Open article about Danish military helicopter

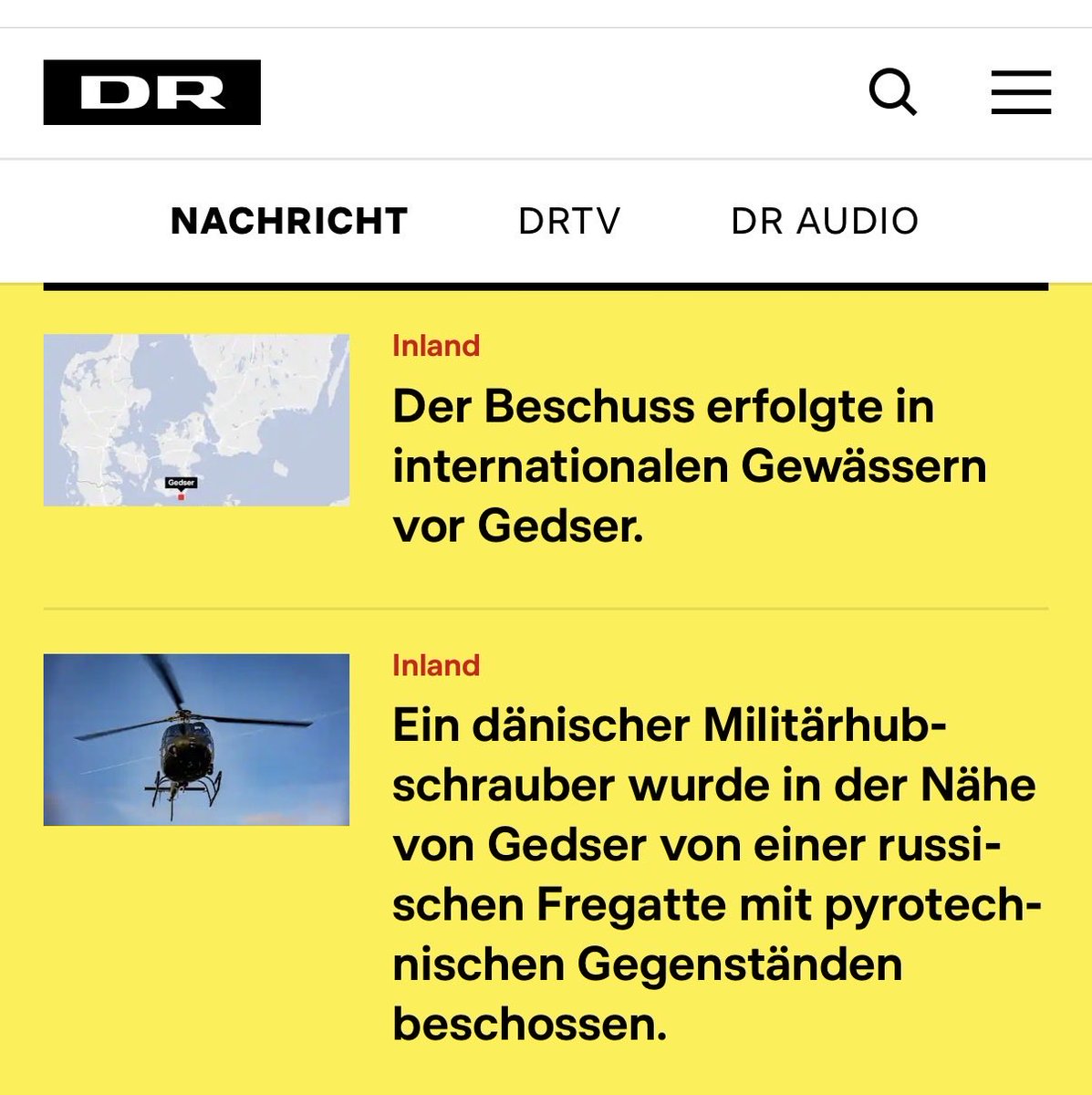[717, 874]
